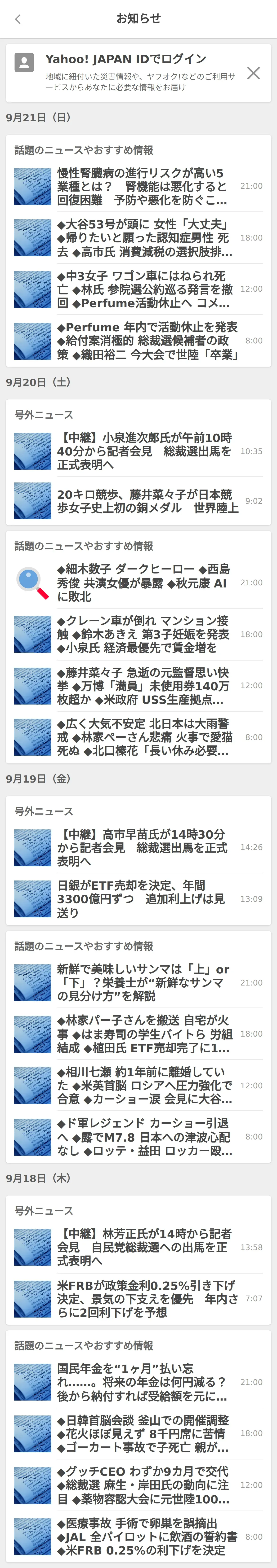
Task: Dismiss the Yahoo! JAPAN ID login banner
Action: 253,74
